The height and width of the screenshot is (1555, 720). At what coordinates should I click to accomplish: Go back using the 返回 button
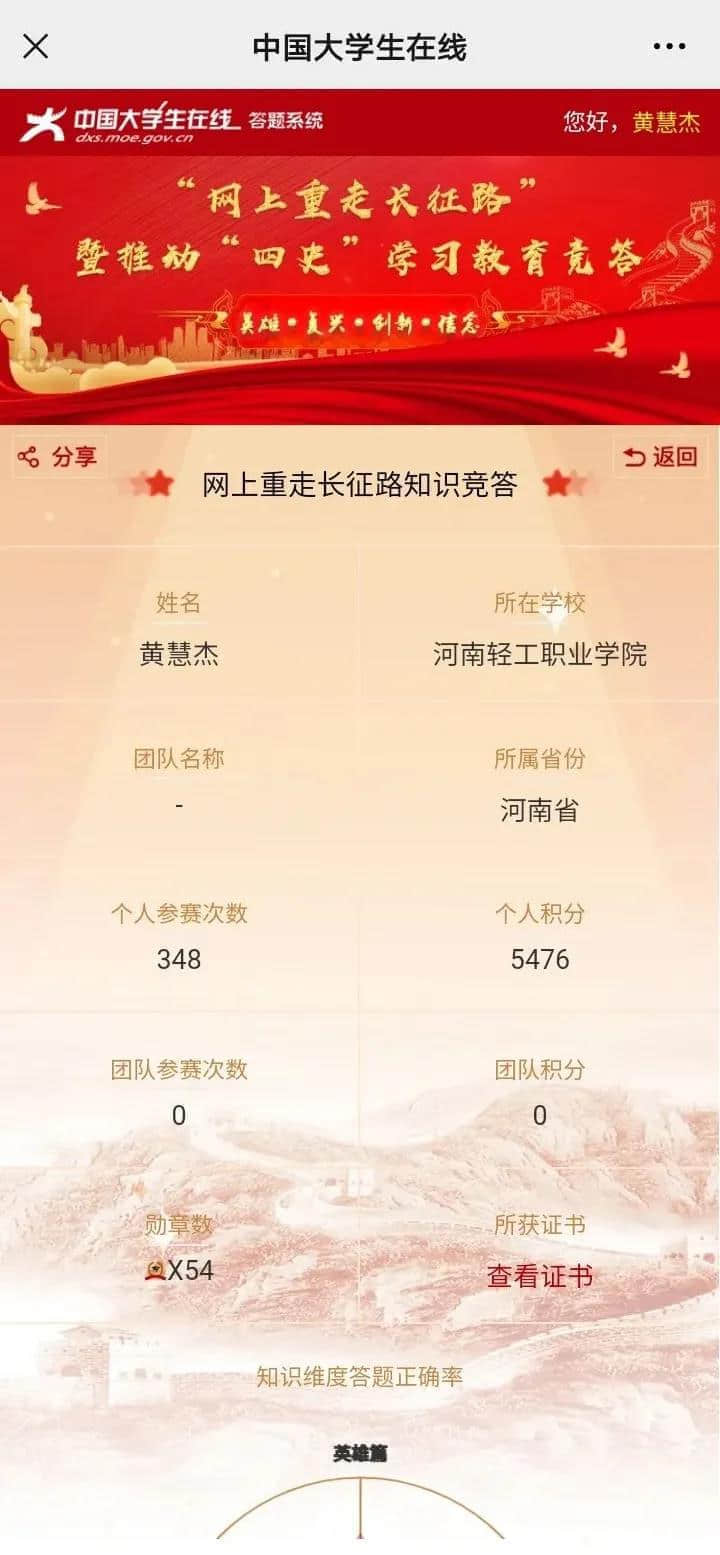660,457
